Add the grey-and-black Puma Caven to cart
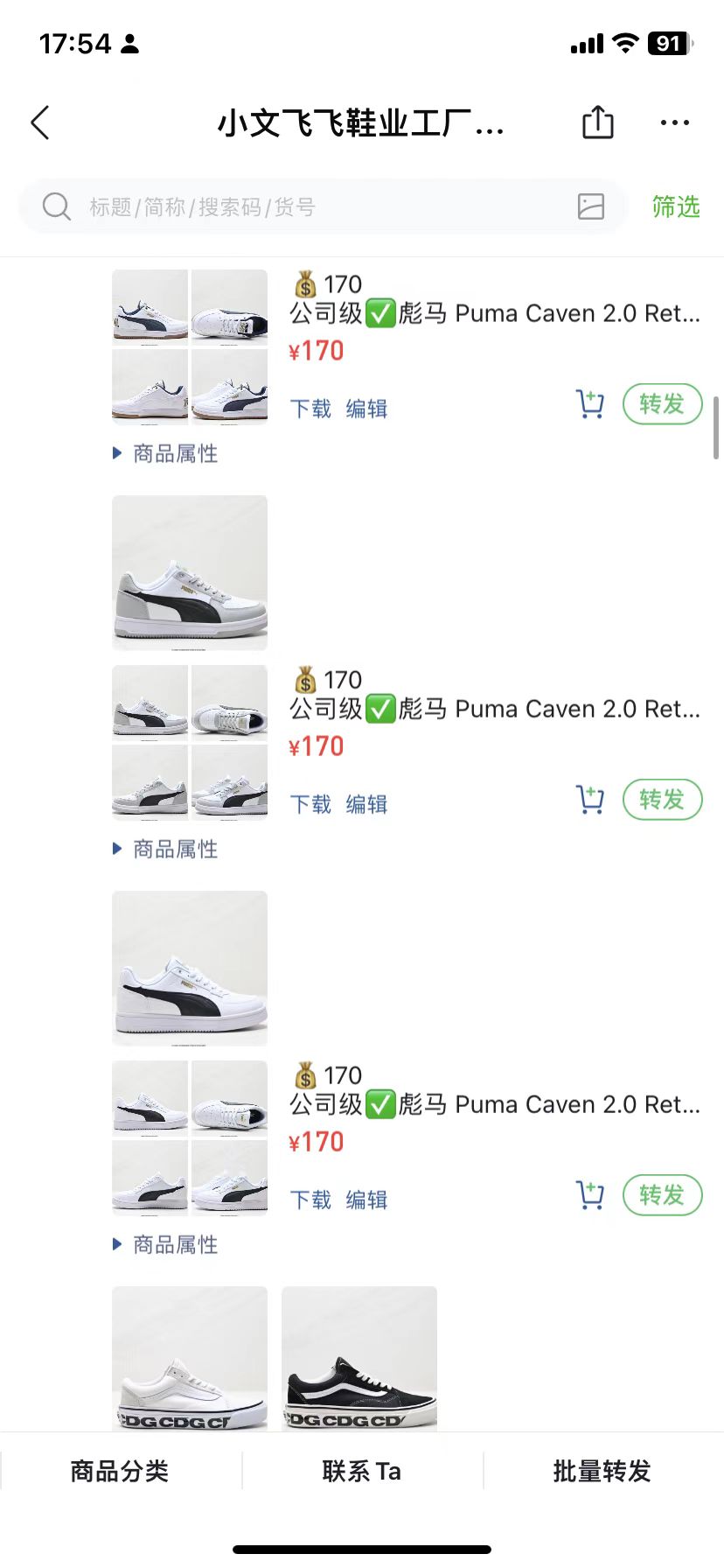Viewport: 724px width, 1568px height. (590, 800)
